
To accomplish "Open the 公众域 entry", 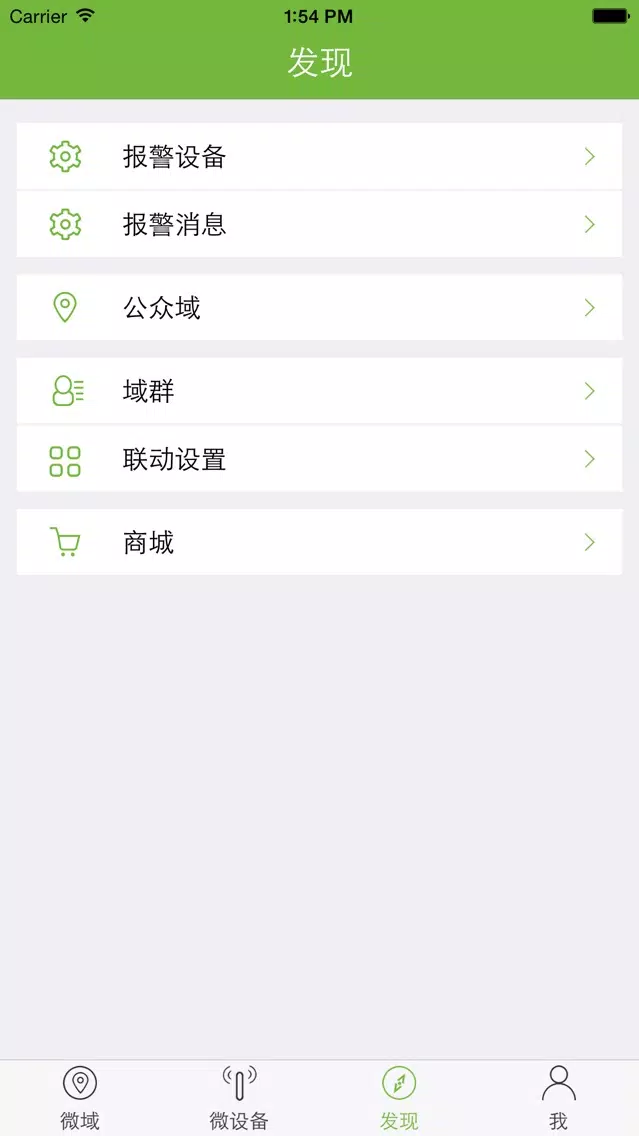I will point(319,308).
